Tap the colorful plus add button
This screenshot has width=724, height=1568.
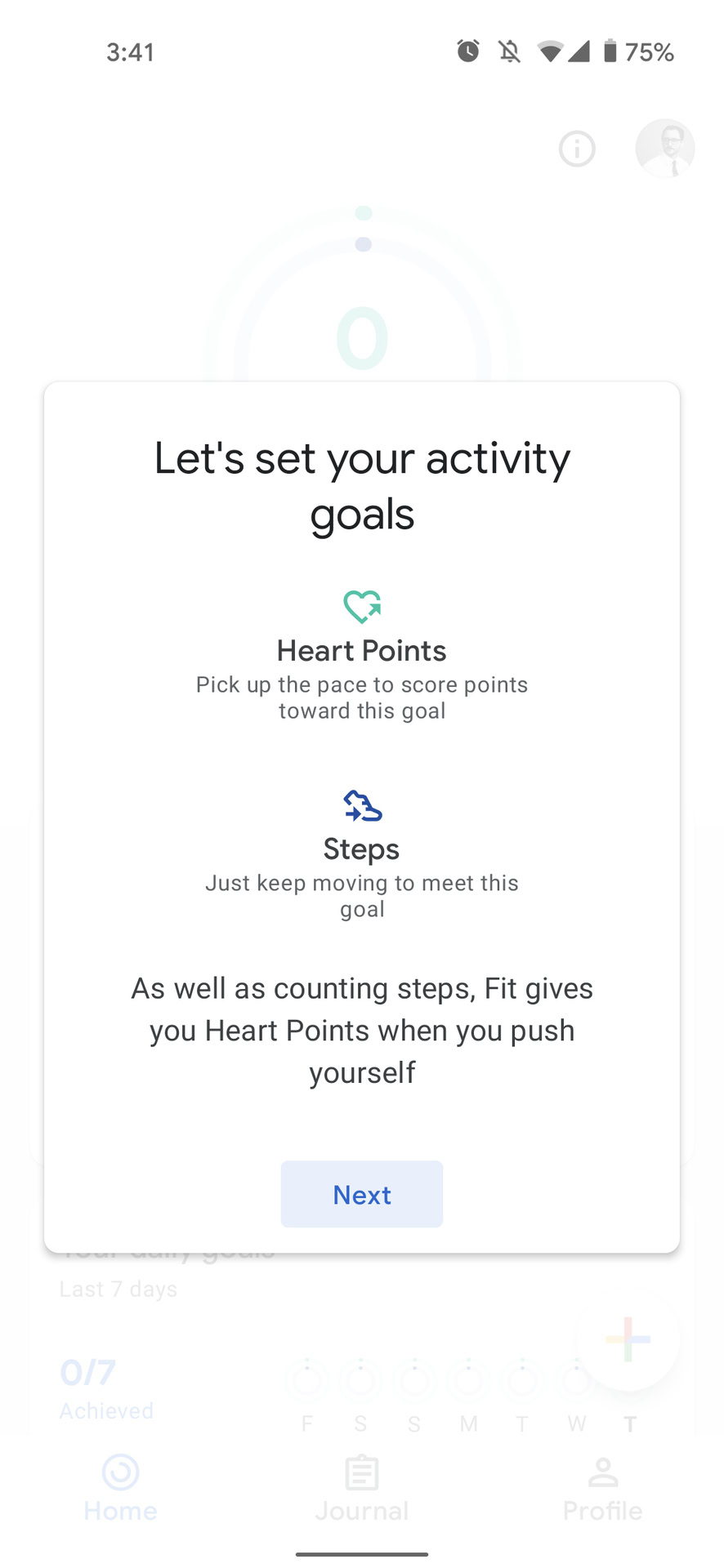[628, 1339]
